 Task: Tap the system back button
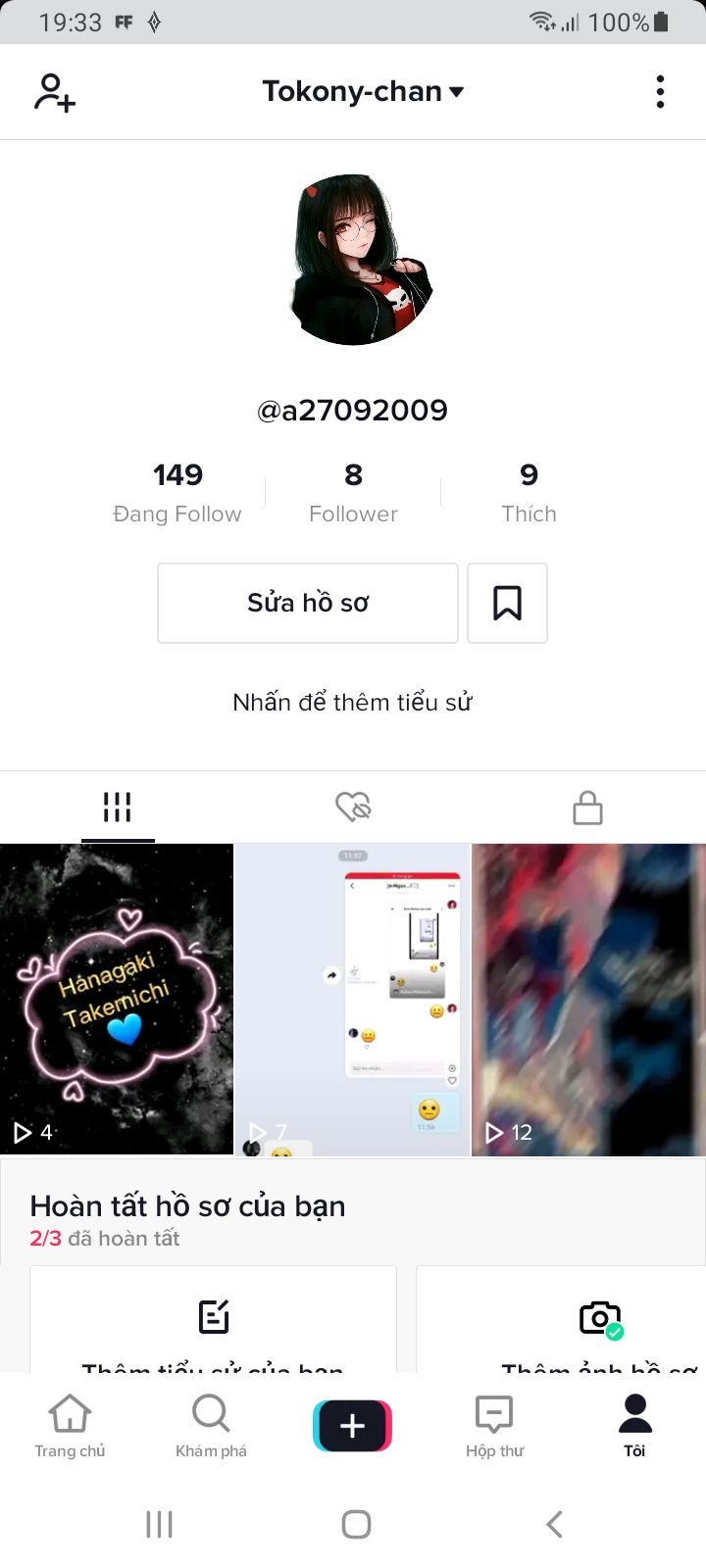click(554, 1524)
